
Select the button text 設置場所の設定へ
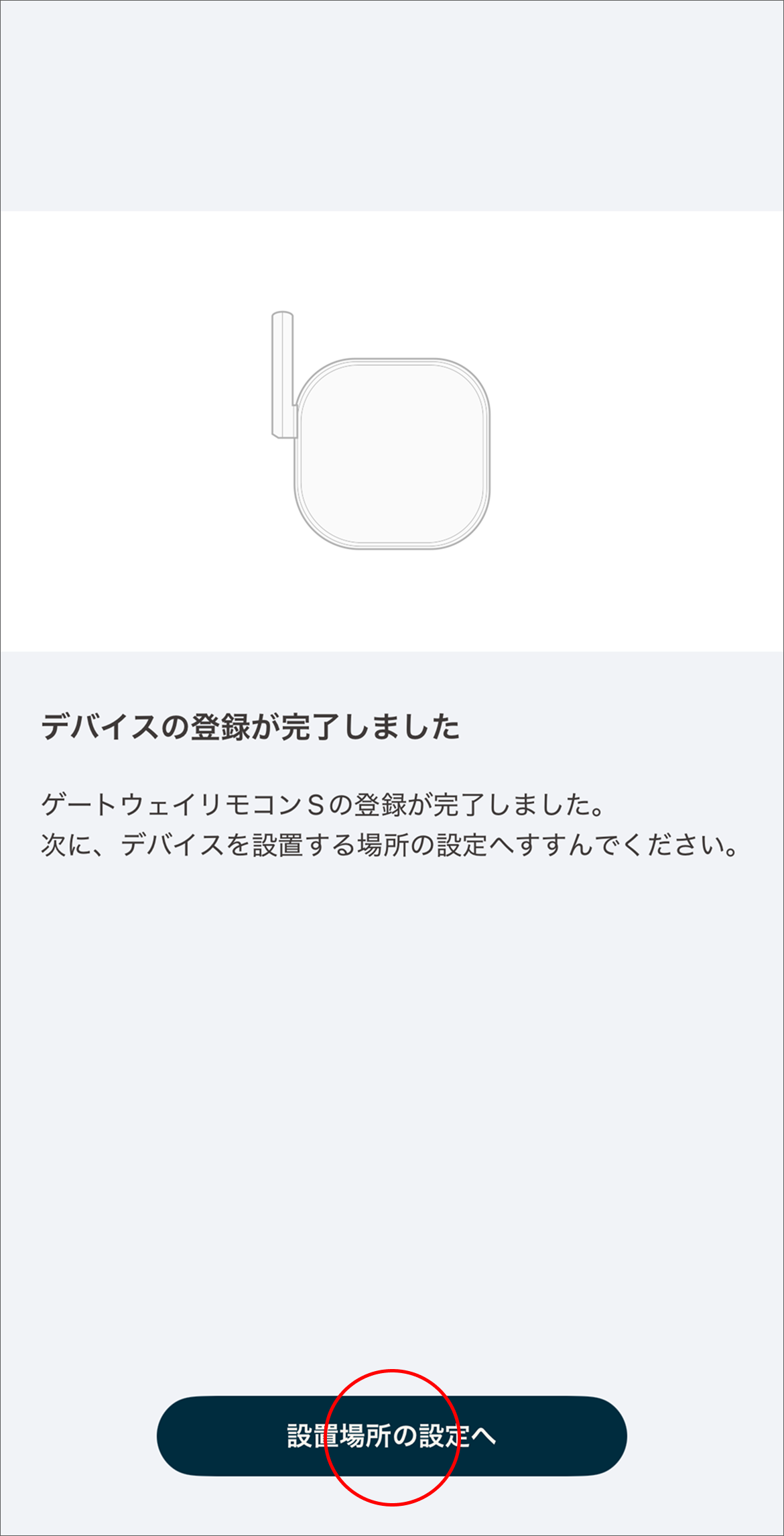pos(392,1433)
